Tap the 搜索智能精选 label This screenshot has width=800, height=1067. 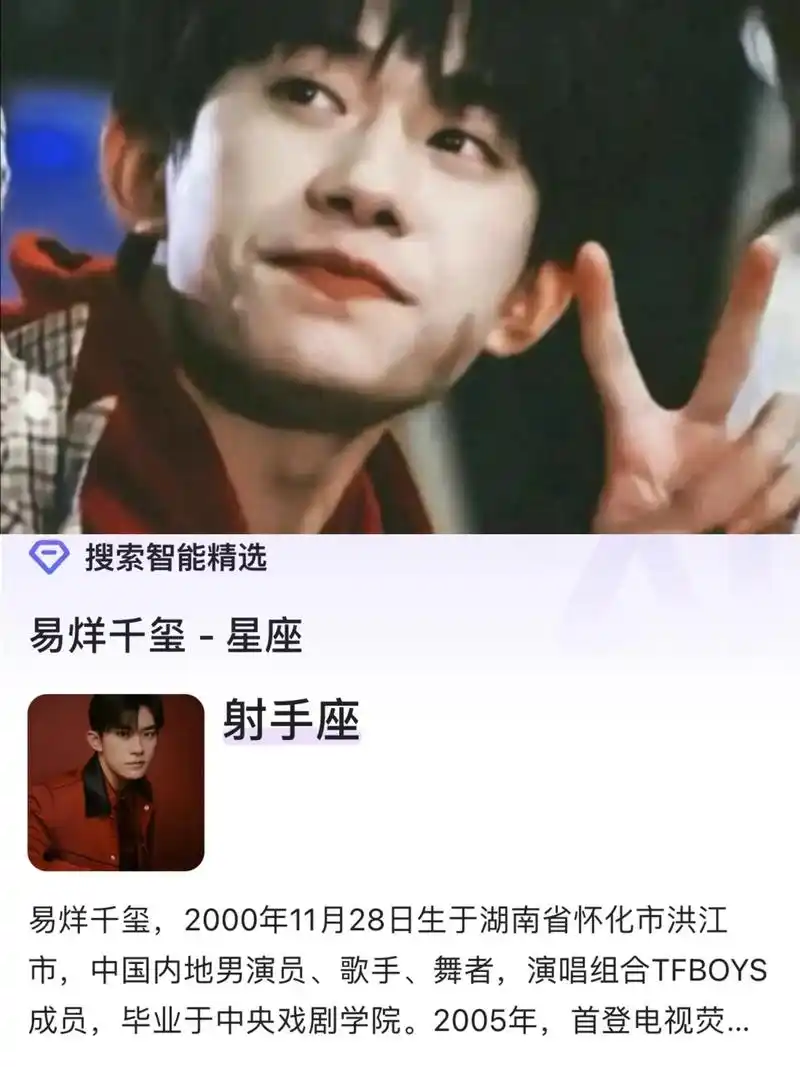175,560
